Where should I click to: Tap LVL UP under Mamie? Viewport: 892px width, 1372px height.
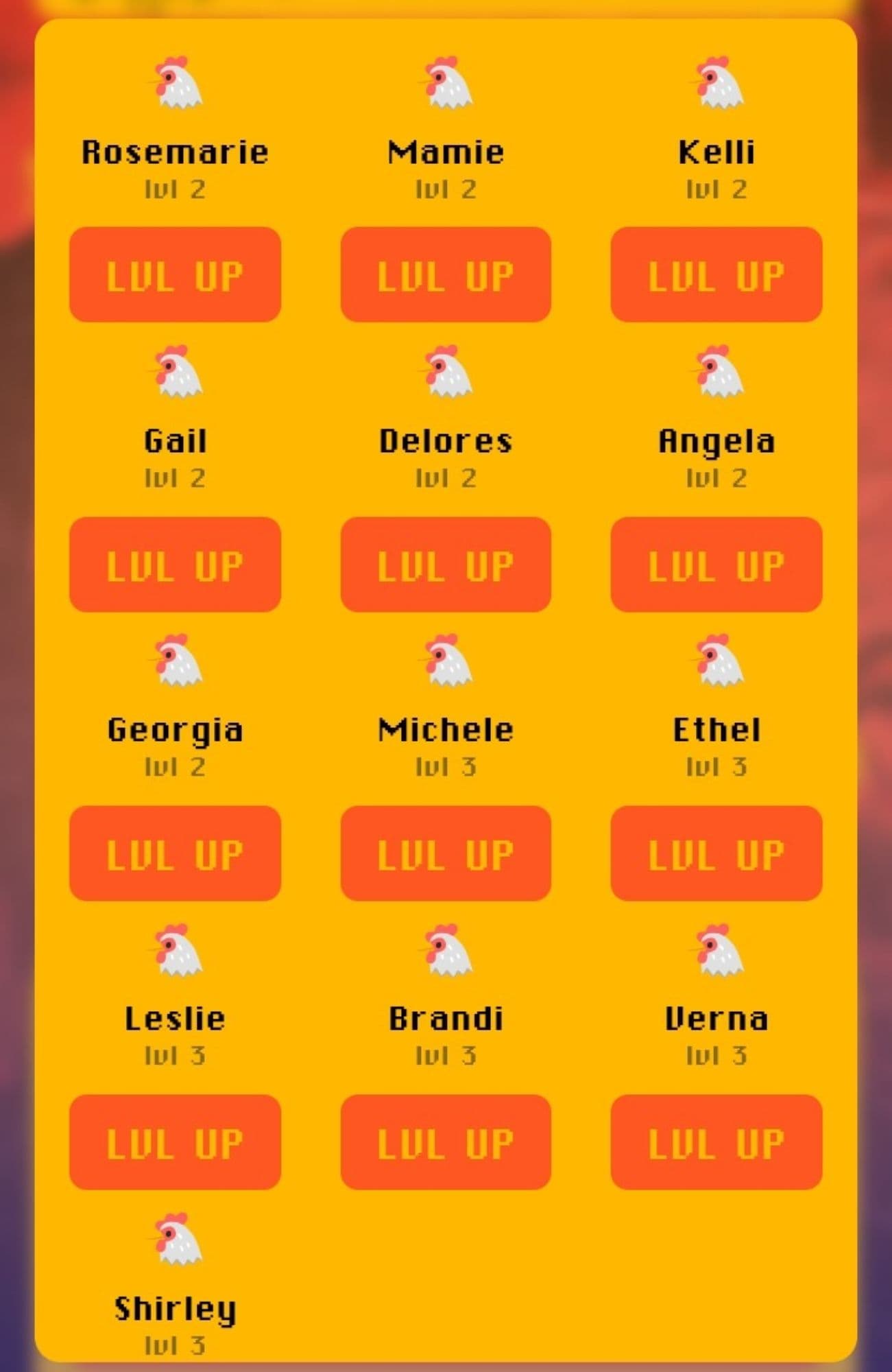(x=446, y=274)
